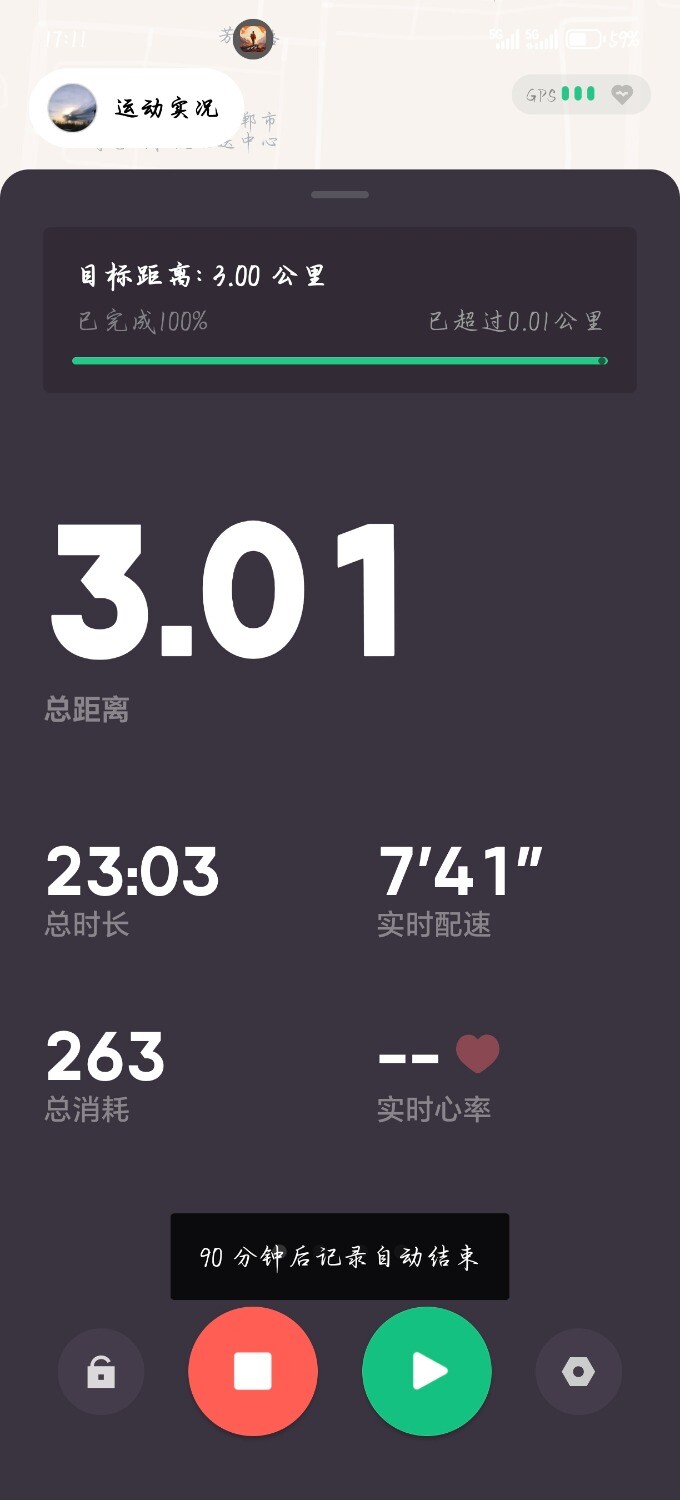The image size is (680, 1500).
Task: Lock the workout screen
Action: [101, 1372]
